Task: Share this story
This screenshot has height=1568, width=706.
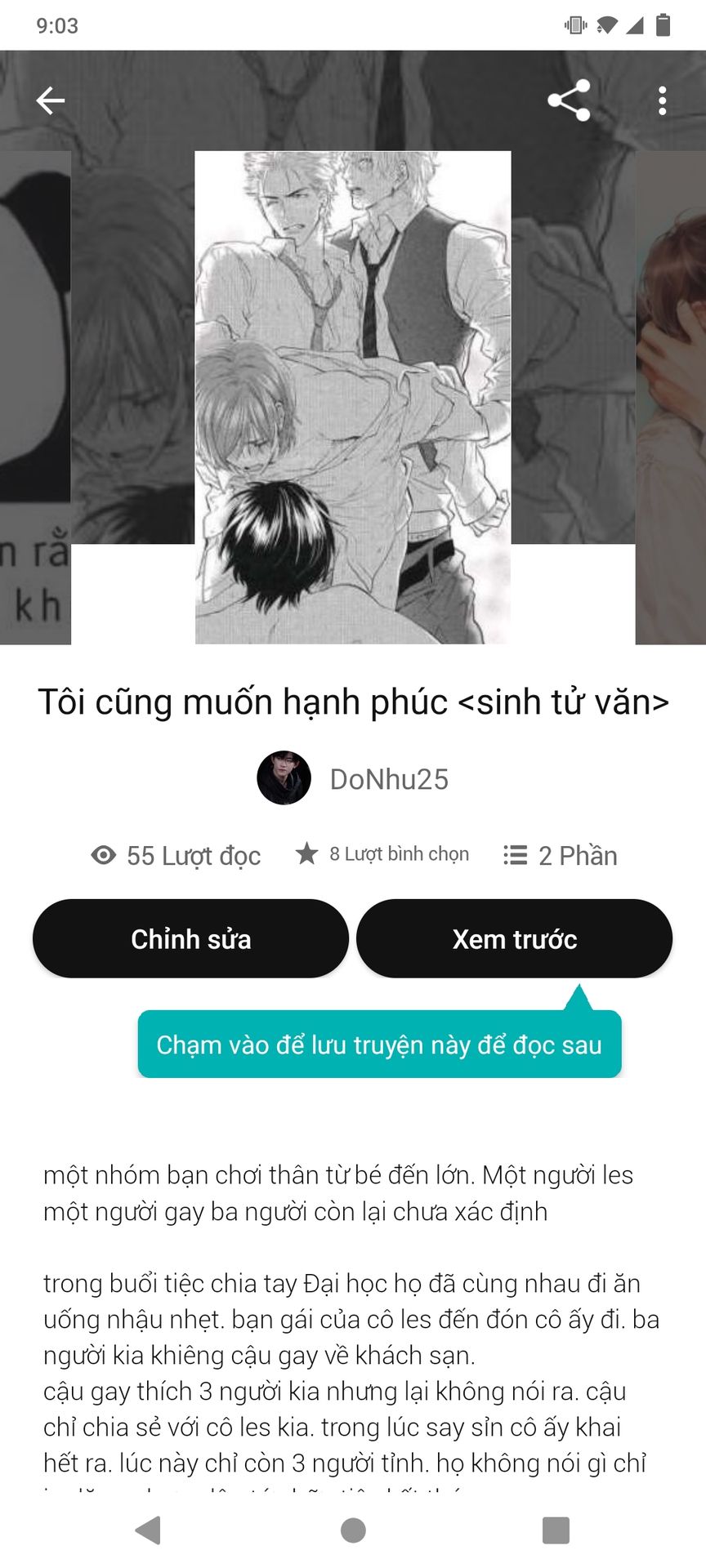Action: pyautogui.click(x=569, y=100)
